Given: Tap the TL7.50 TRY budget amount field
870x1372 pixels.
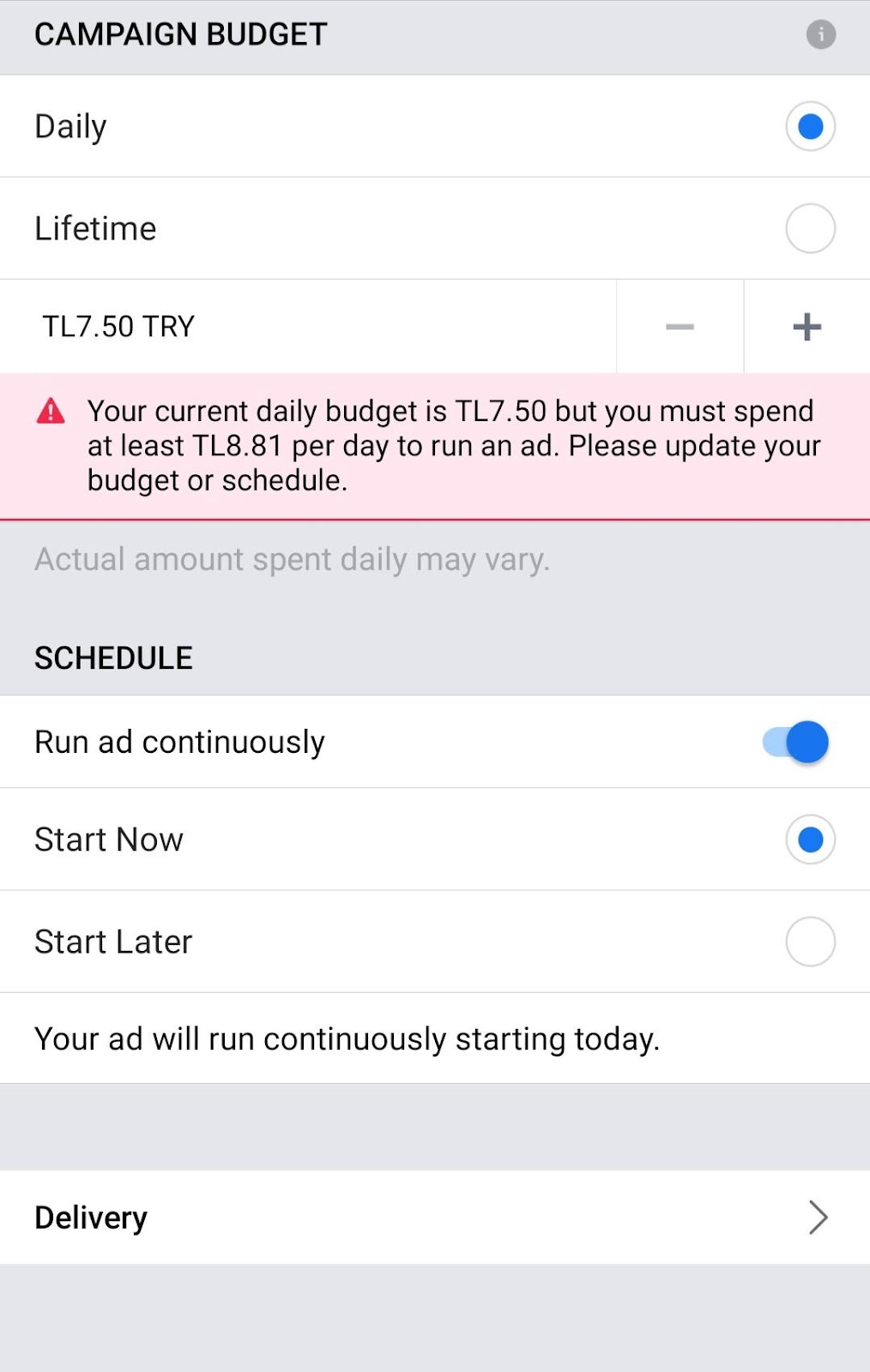Looking at the screenshot, I should [307, 327].
